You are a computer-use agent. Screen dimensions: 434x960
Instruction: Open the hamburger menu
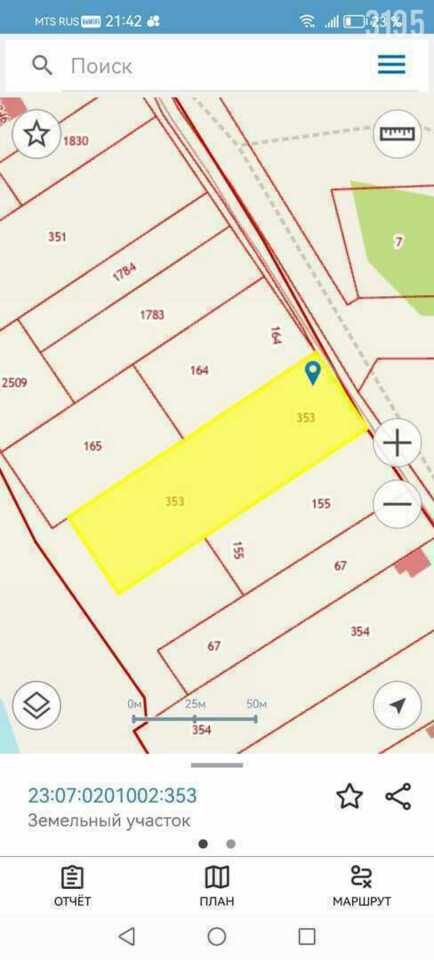(x=391, y=64)
